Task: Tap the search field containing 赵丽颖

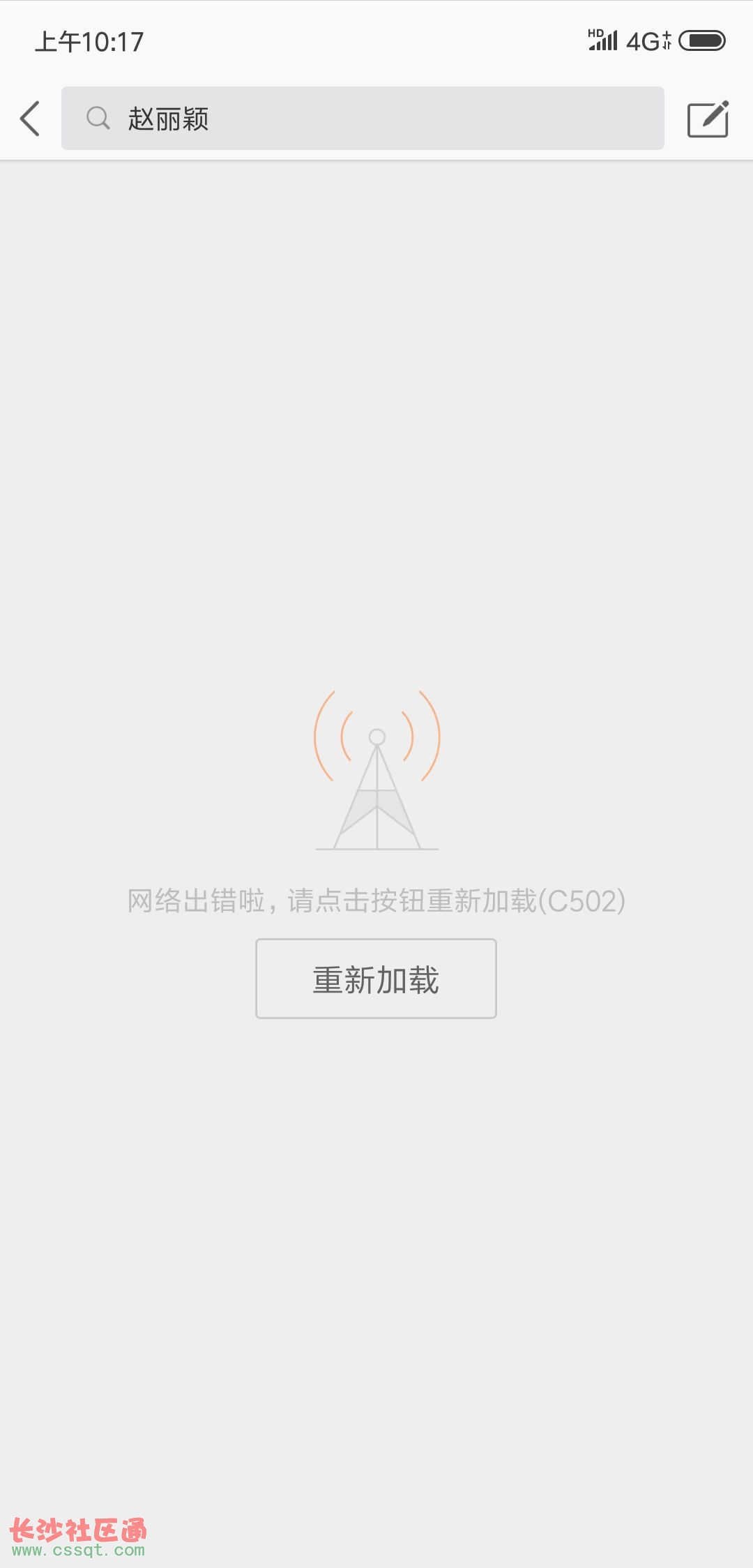Action: (x=363, y=119)
